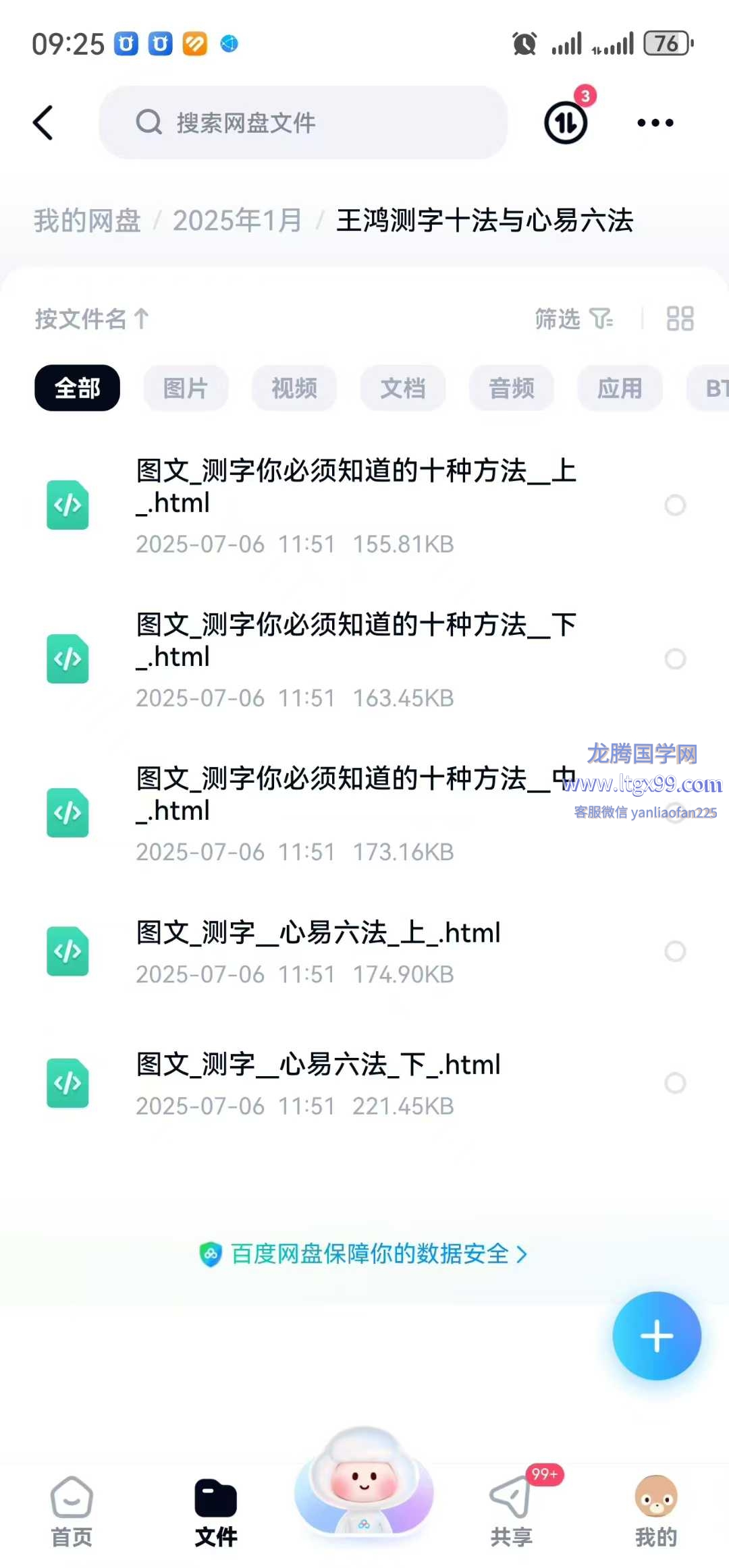Filter files by 音频
Viewport: 729px width, 1568px height.
pos(512,388)
